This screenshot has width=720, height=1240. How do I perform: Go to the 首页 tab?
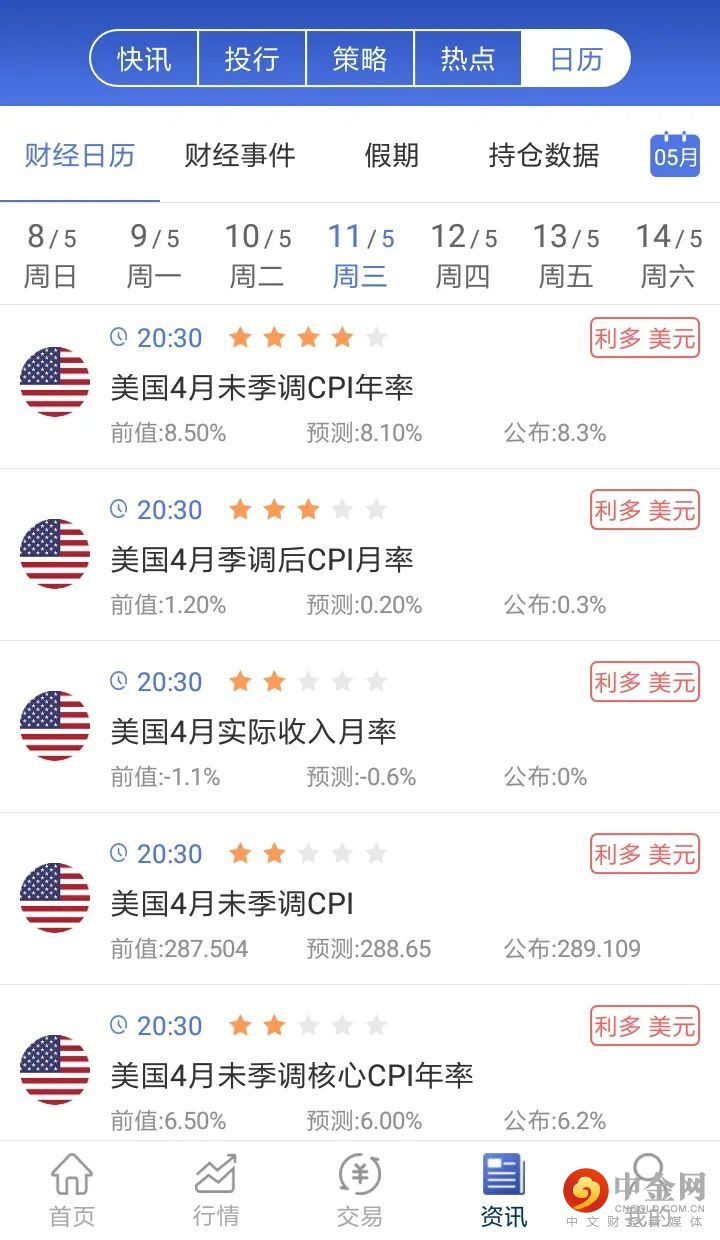72,1190
